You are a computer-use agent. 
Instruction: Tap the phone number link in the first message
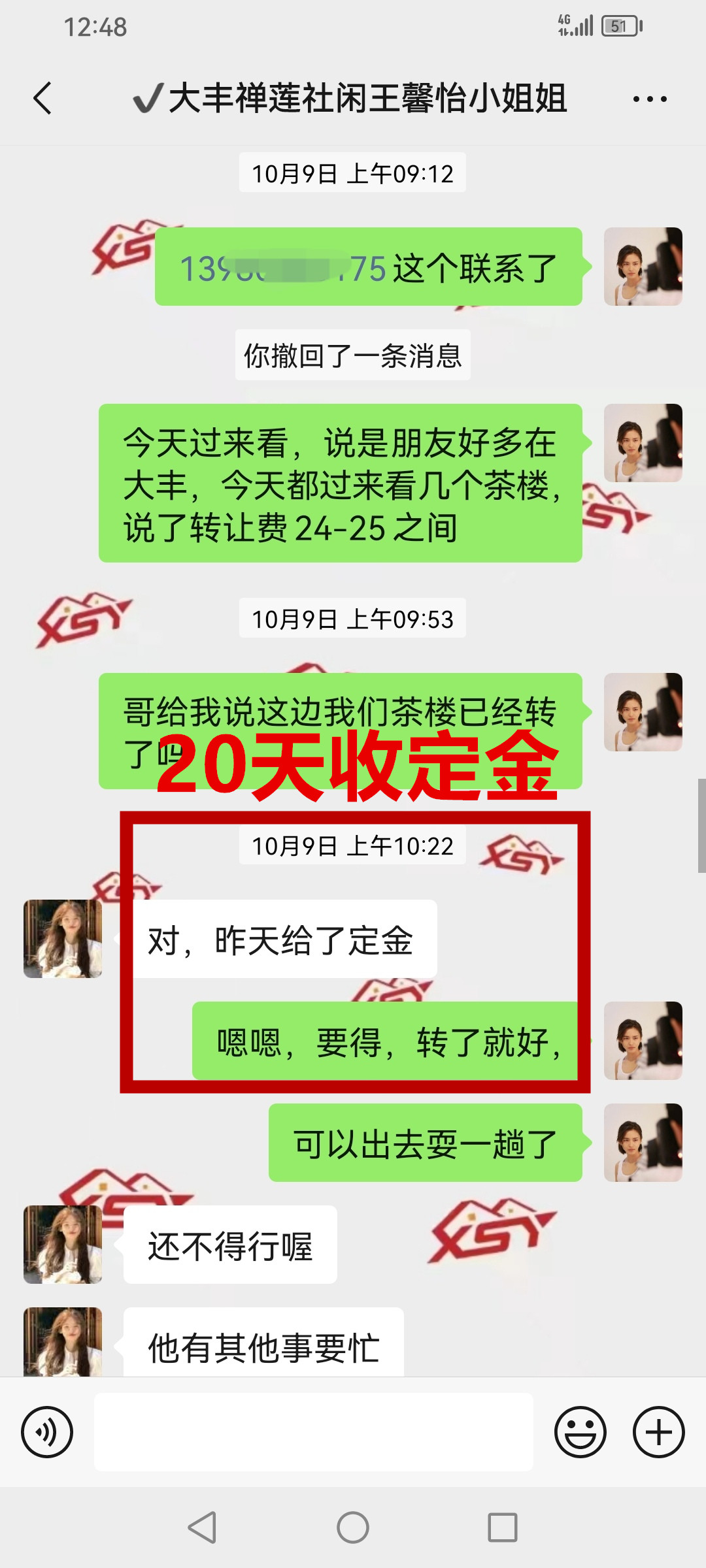click(282, 269)
